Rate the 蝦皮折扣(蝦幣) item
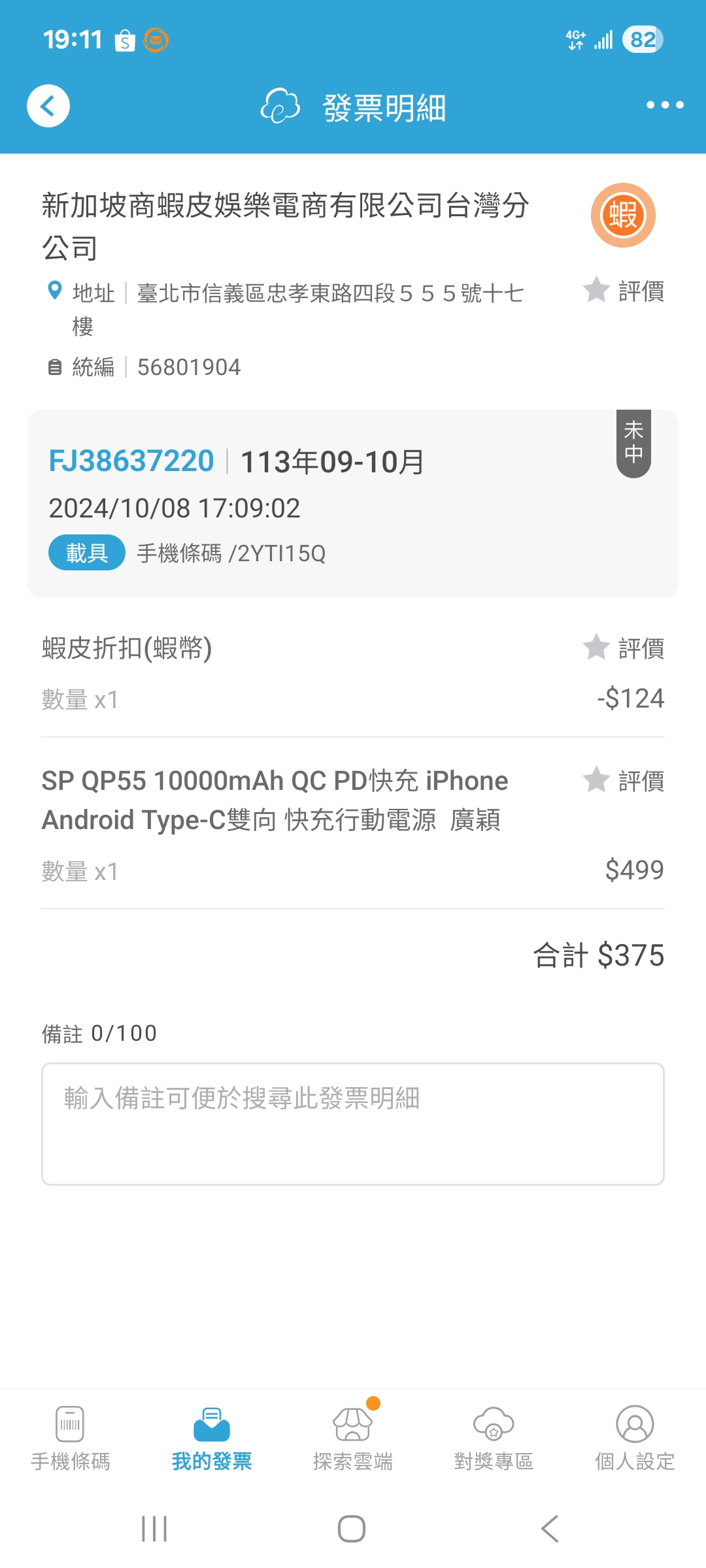The width and height of the screenshot is (706, 1568). (x=624, y=648)
